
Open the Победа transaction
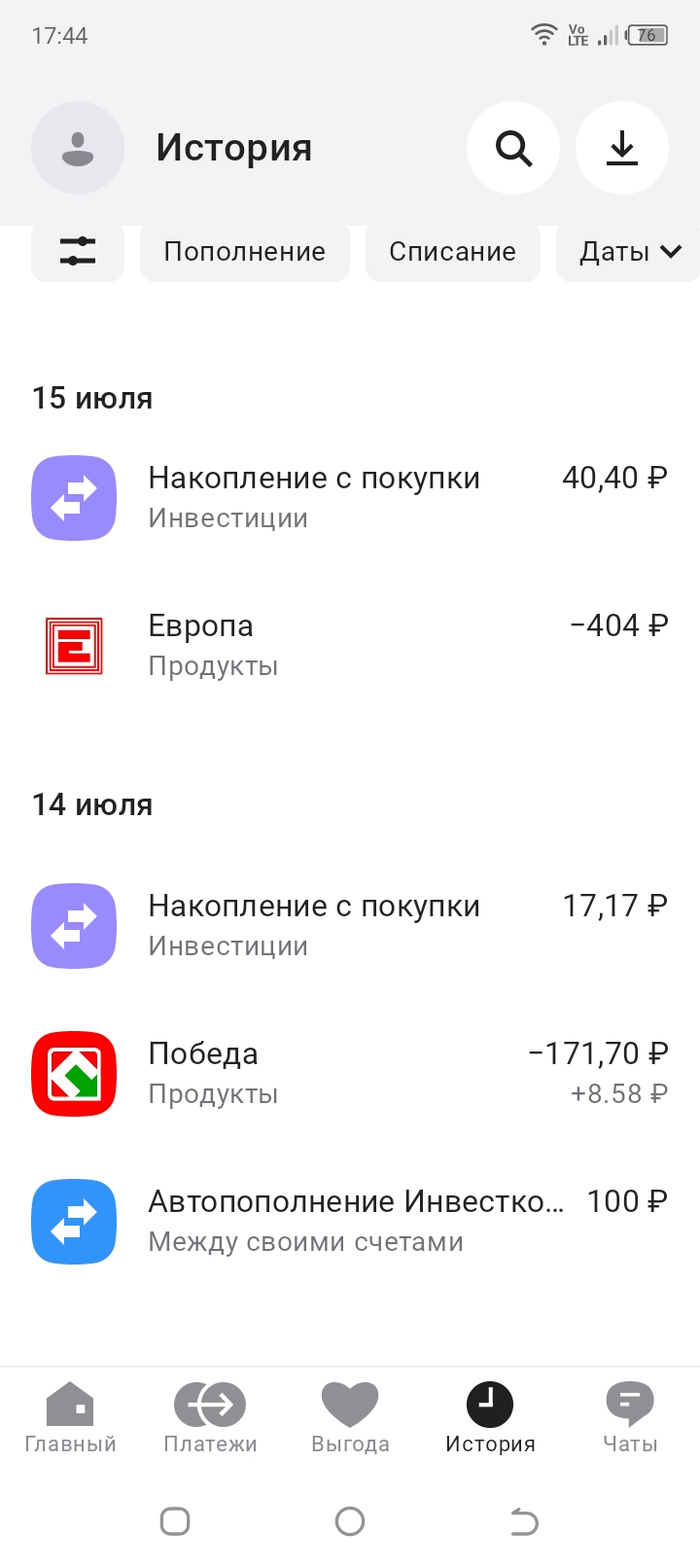[x=350, y=1074]
